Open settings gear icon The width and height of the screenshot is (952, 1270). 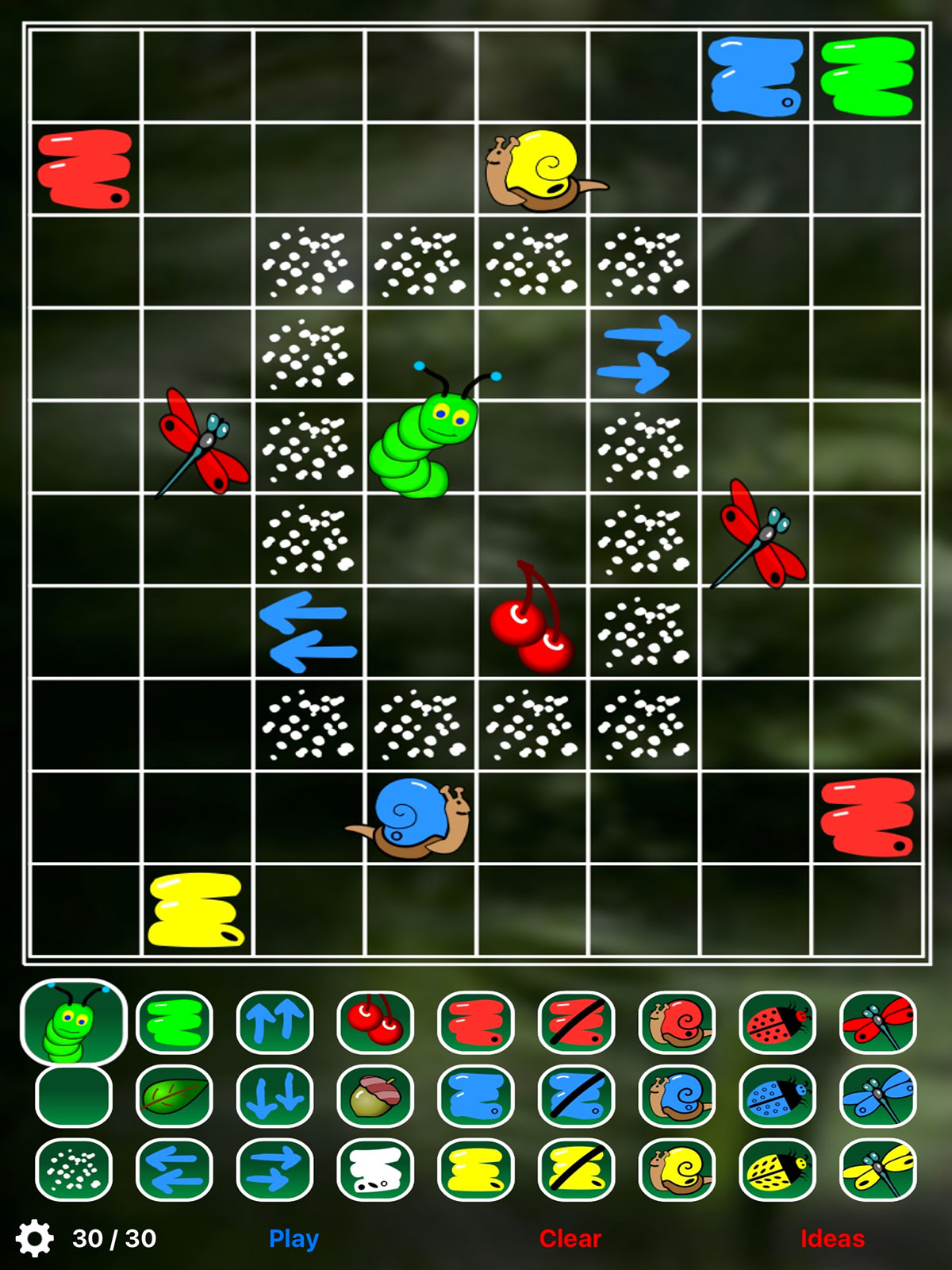35,1238
